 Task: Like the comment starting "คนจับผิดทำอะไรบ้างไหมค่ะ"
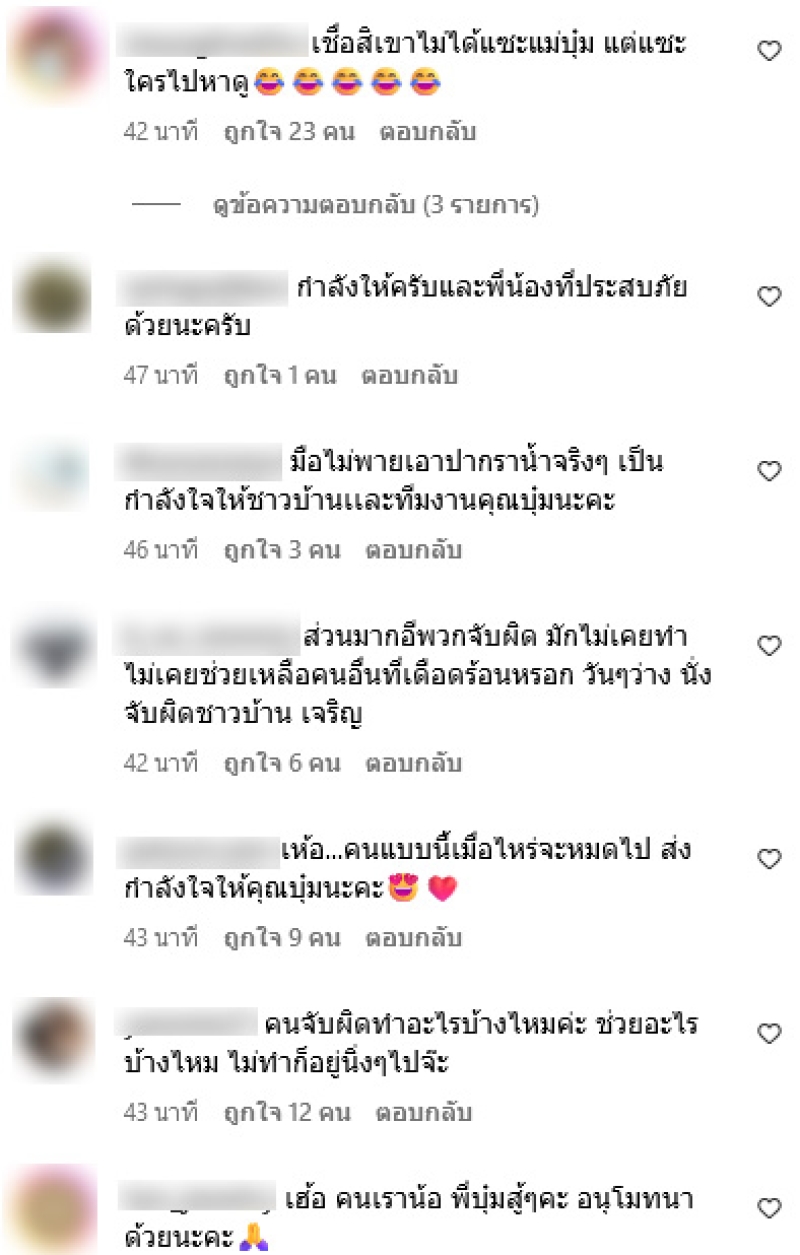pos(768,1033)
